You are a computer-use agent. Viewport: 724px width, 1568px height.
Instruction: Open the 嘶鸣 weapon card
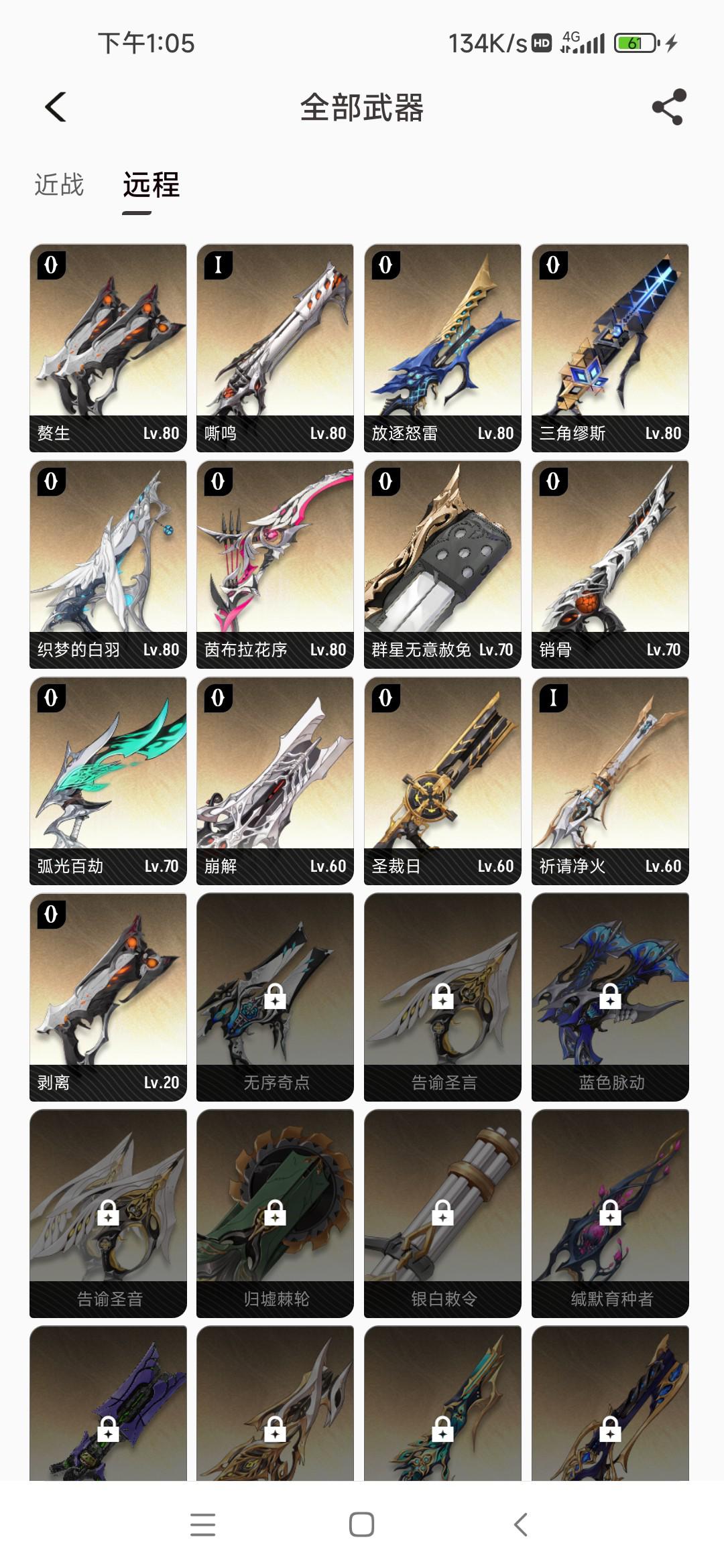click(275, 347)
